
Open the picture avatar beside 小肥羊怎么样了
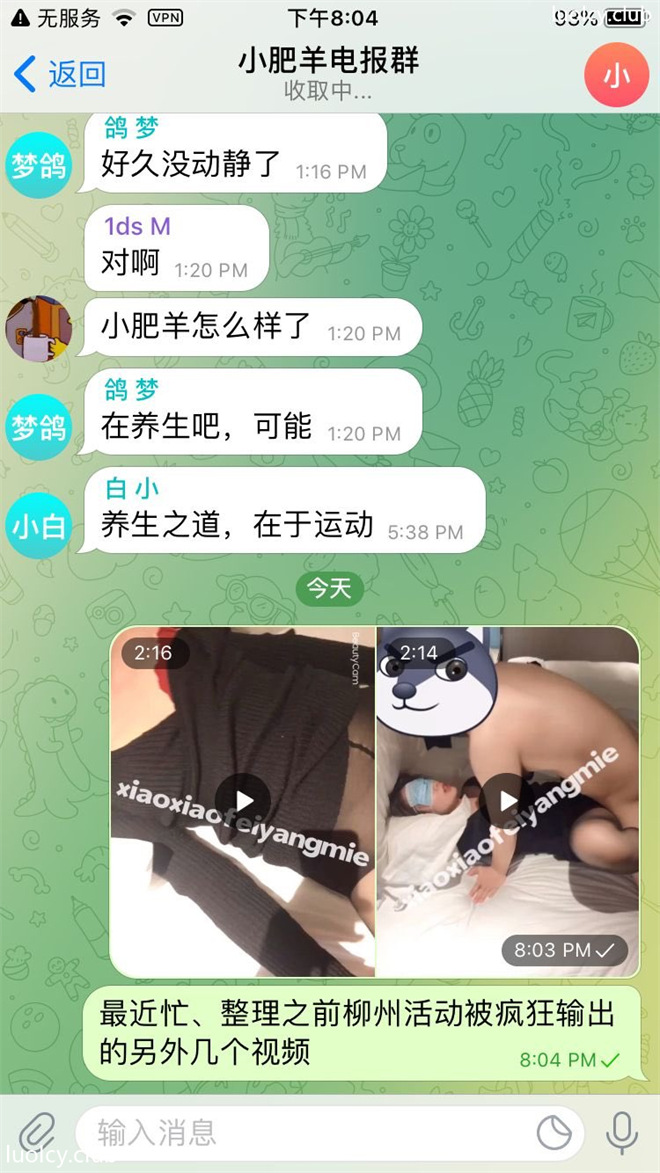[x=38, y=328]
